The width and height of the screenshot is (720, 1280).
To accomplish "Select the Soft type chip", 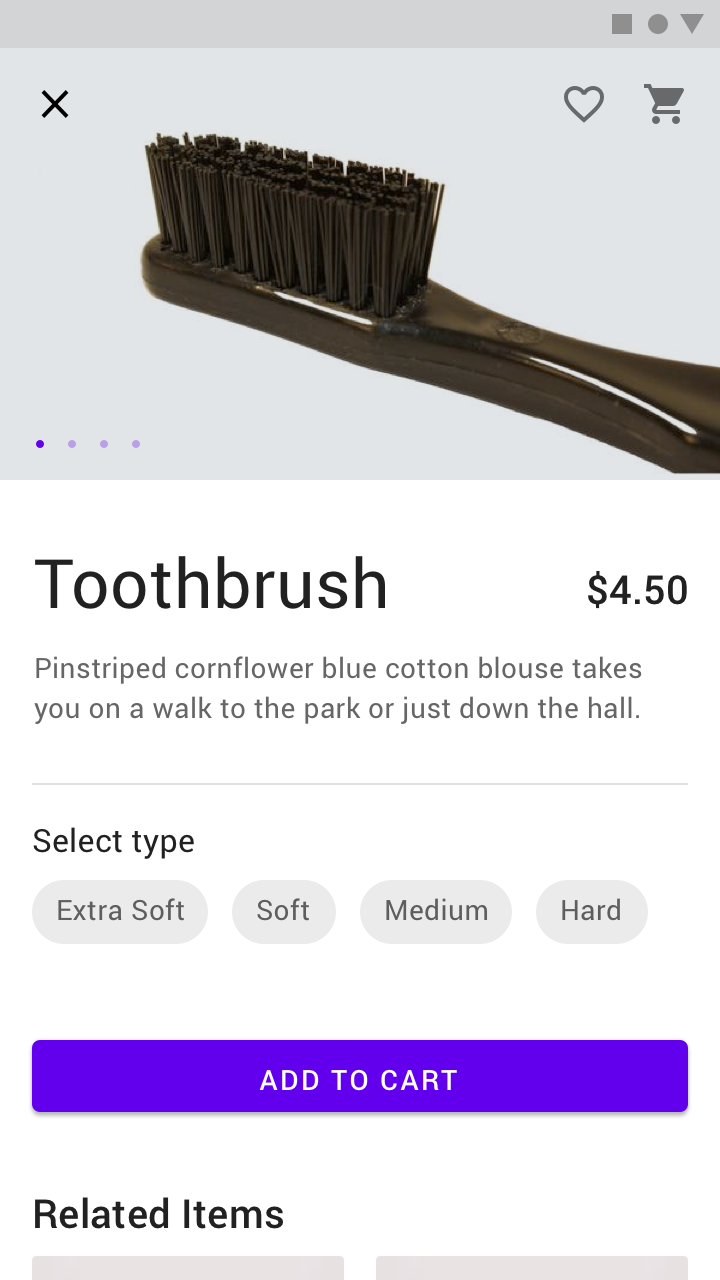I will tap(283, 911).
